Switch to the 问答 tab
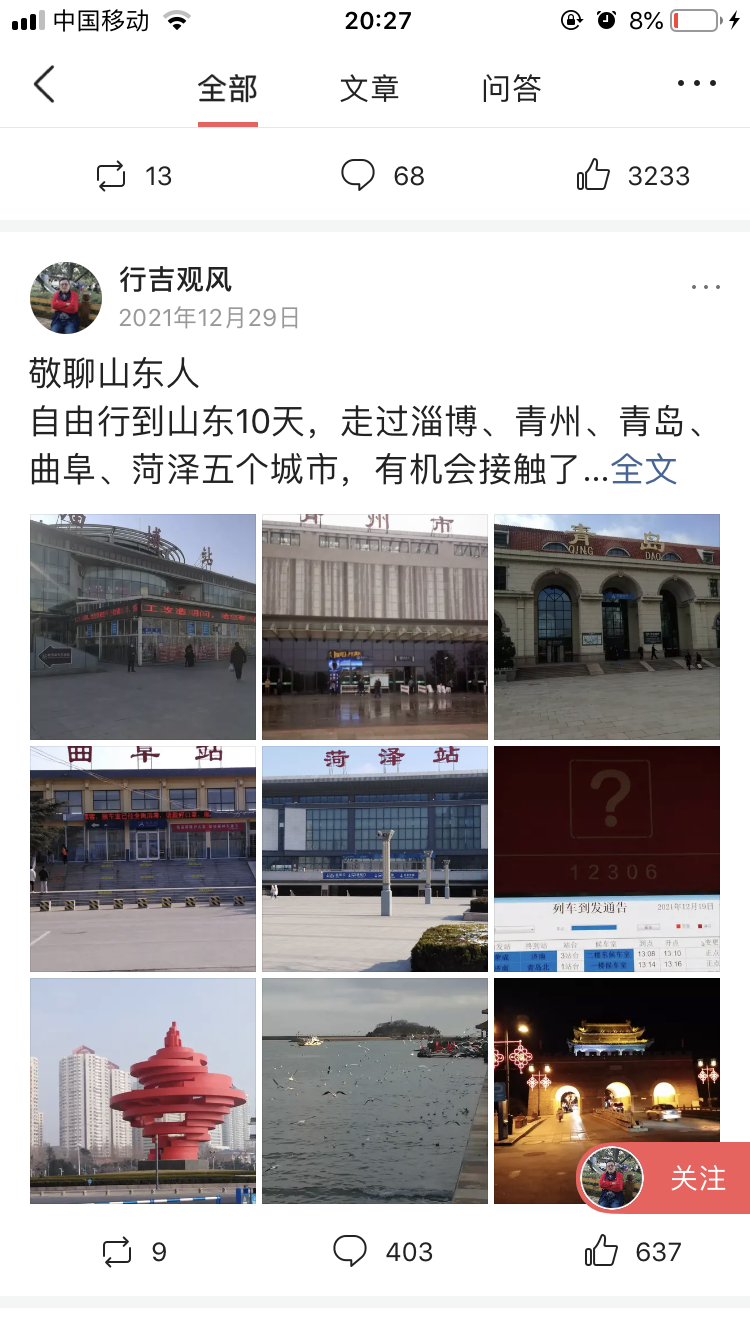The image size is (750, 1334). [511, 89]
